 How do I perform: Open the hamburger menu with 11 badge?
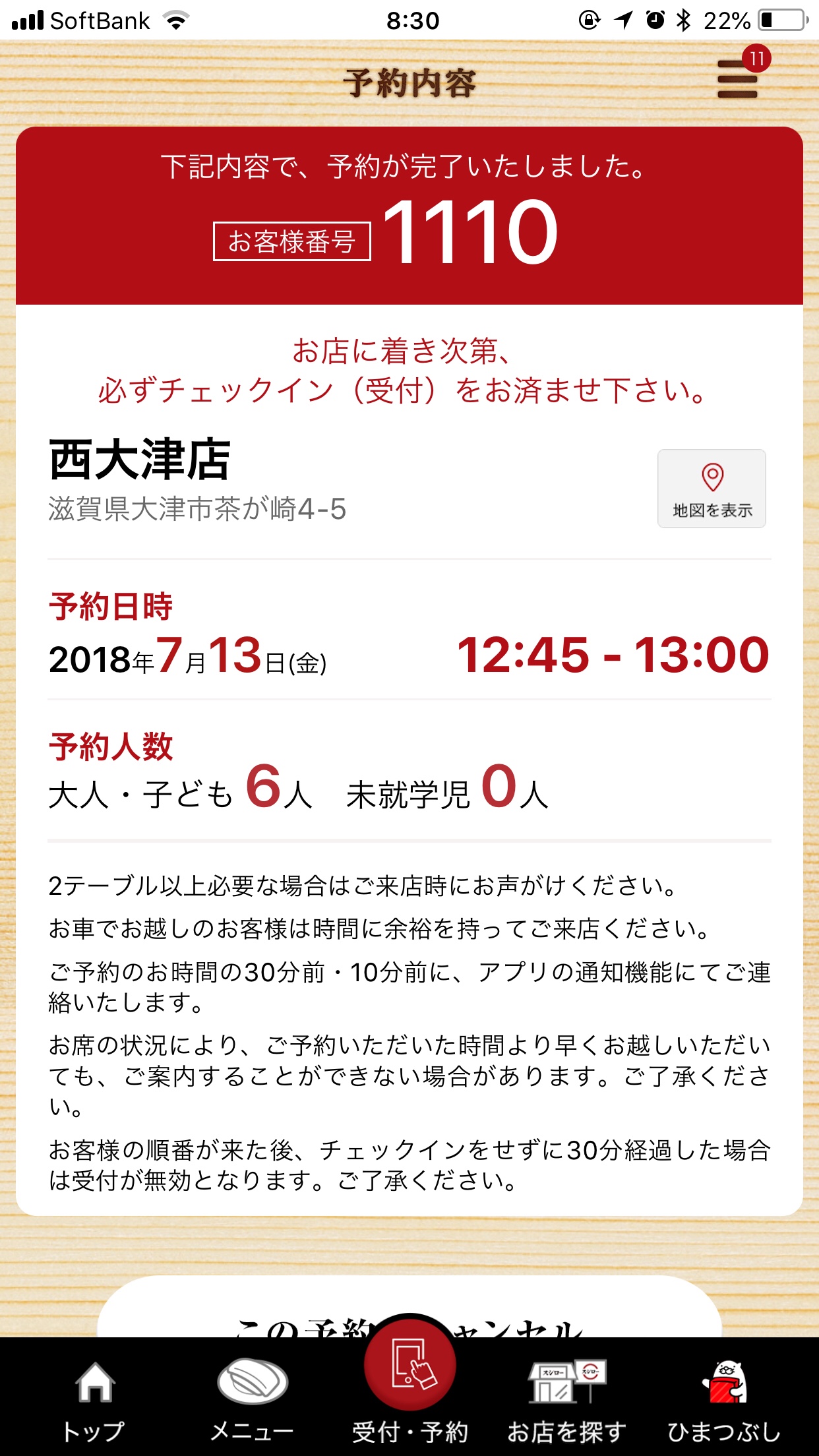737,79
